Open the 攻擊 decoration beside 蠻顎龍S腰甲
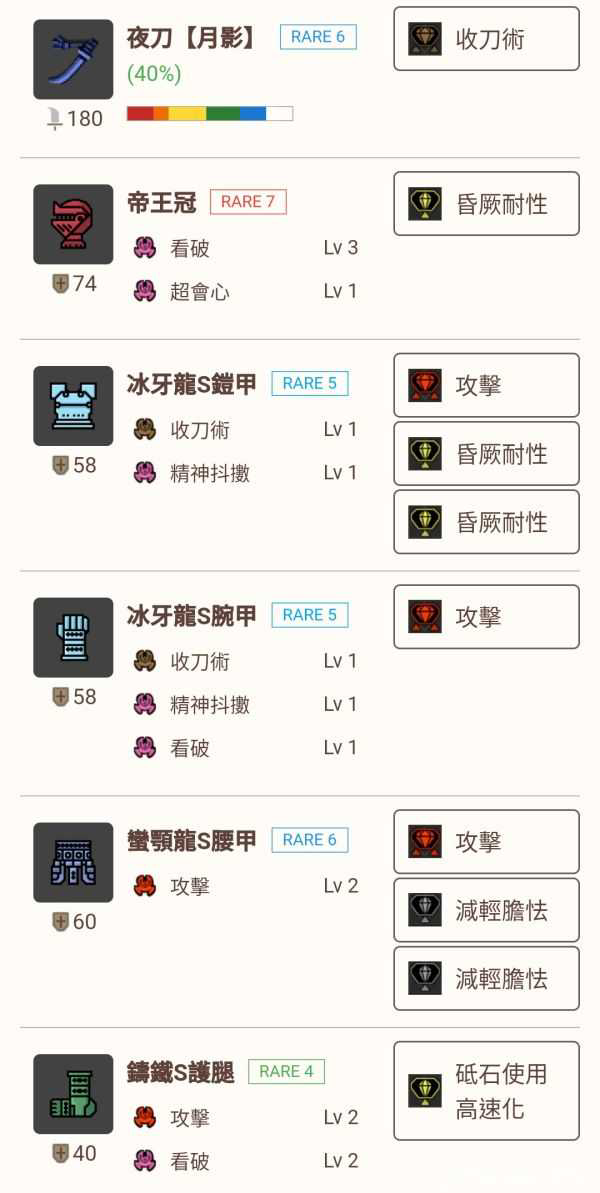Viewport: 600px width, 1193px height. [x=486, y=842]
